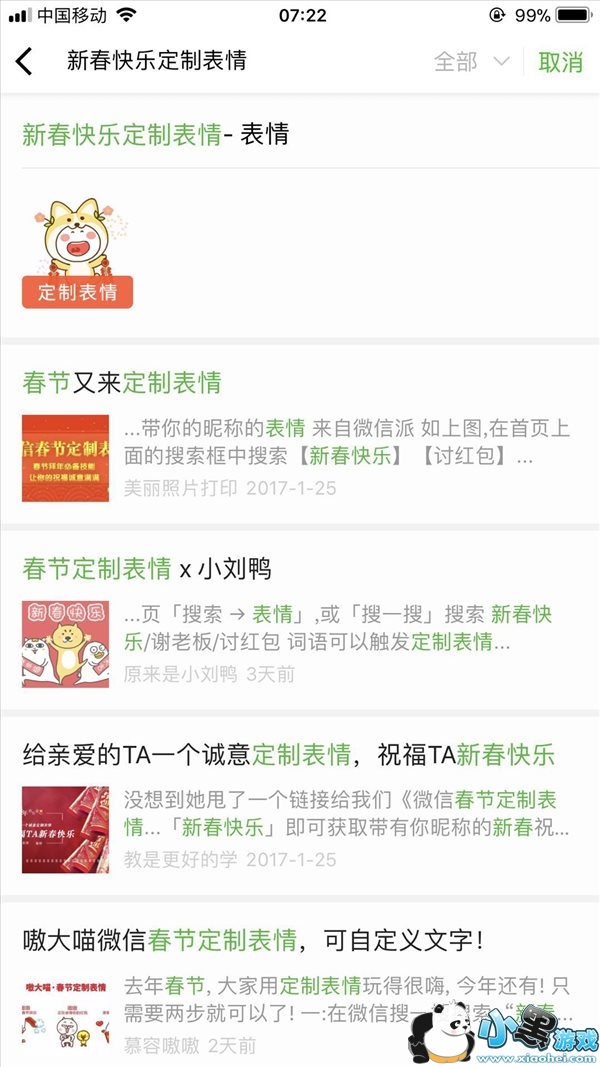Tap 取消 to cancel the search
Screen dimensions: 600x1067
click(x=560, y=62)
